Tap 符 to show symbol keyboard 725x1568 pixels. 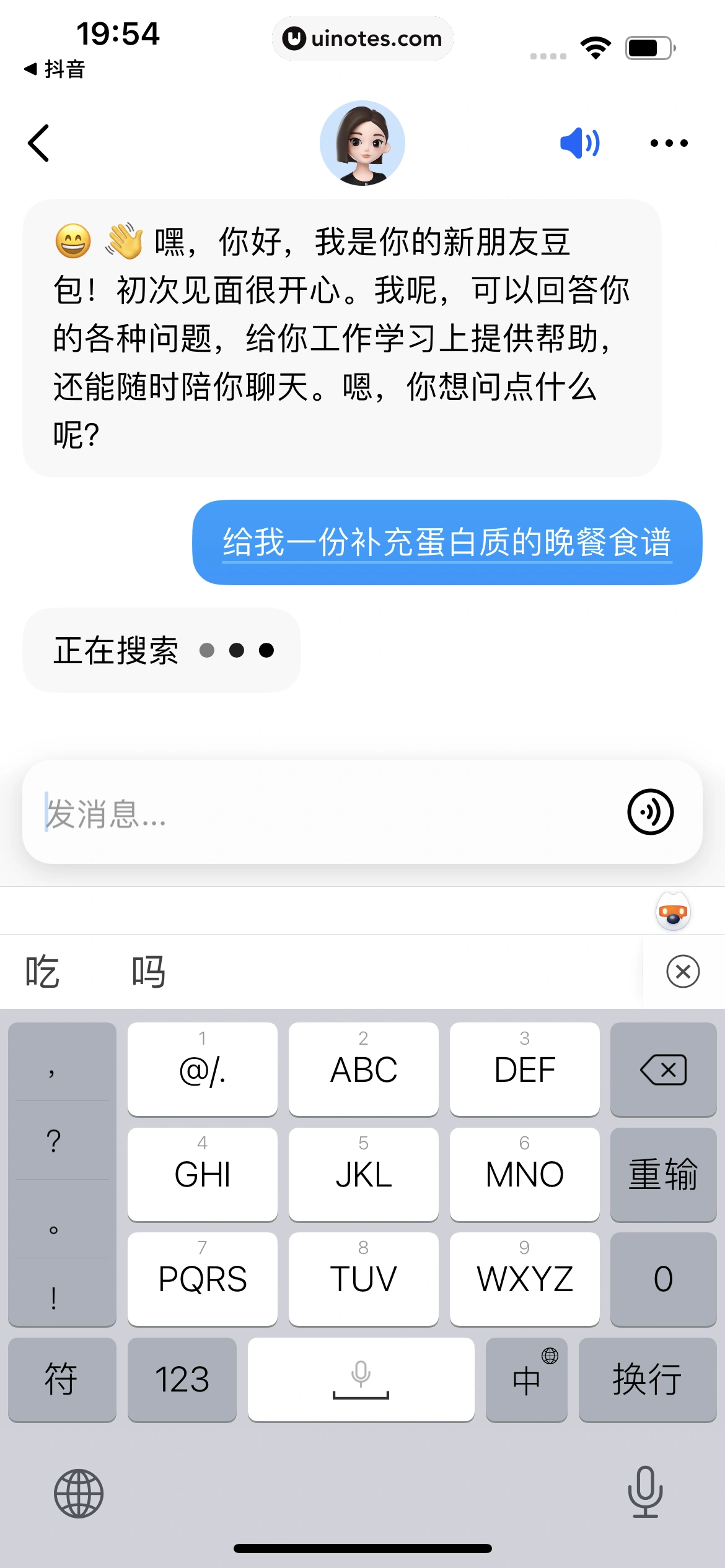[x=62, y=1379]
